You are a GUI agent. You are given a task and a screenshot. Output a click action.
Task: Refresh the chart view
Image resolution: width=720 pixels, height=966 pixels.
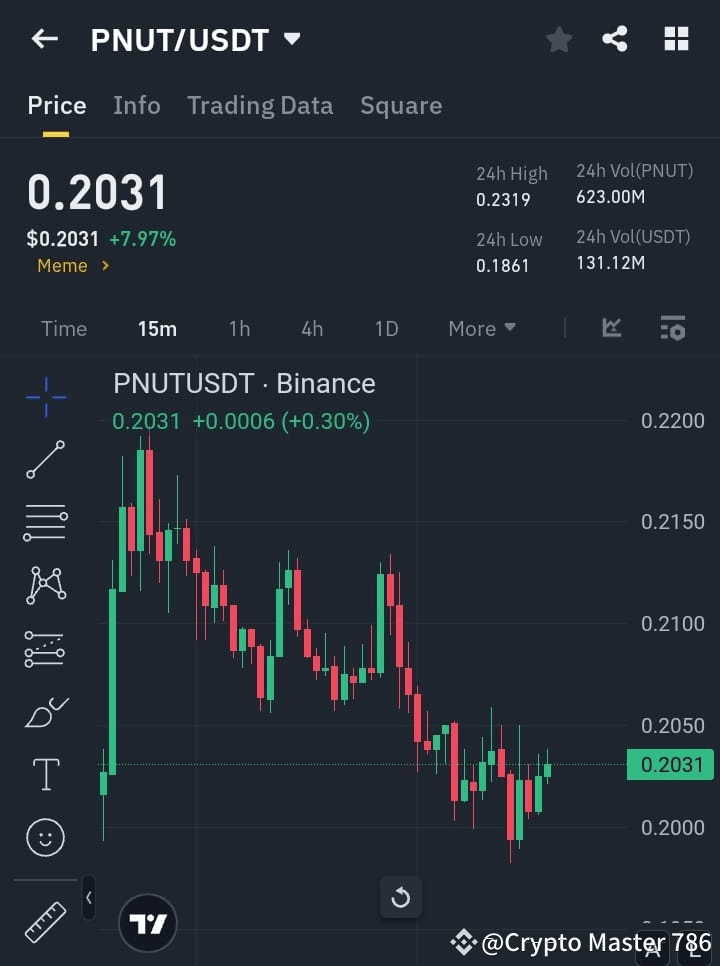click(400, 897)
